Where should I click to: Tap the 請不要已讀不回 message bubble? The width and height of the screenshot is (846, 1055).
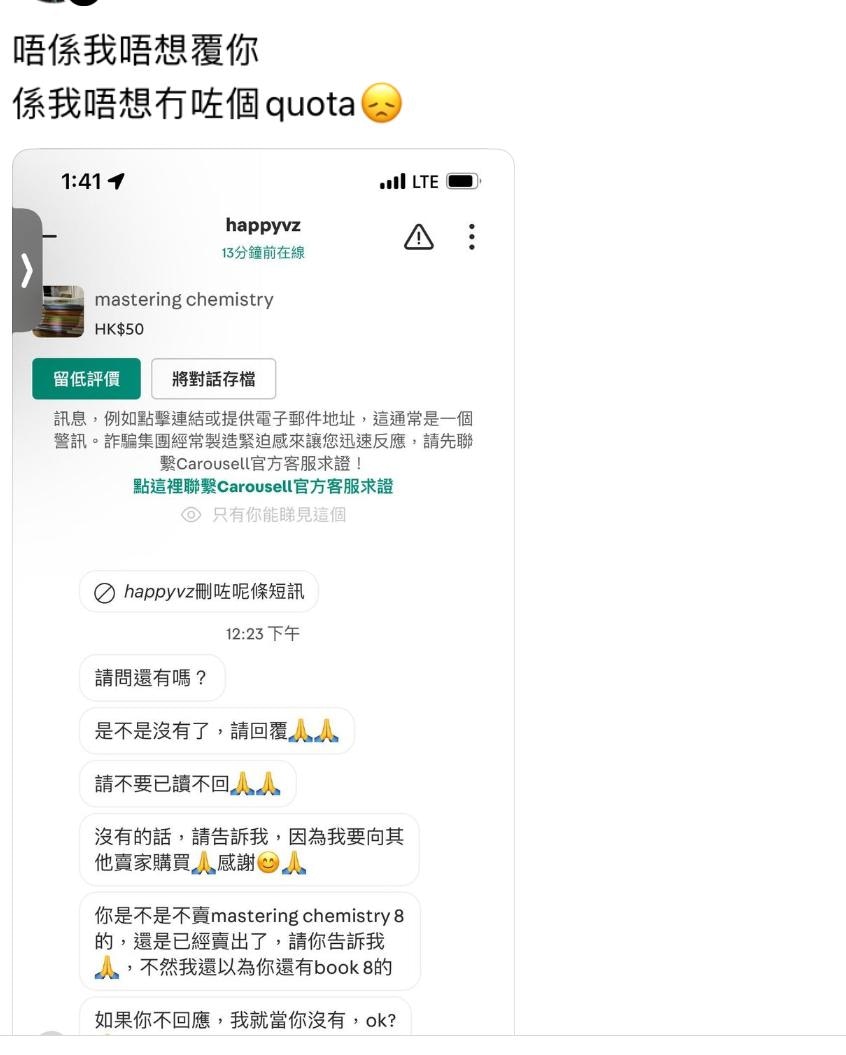(186, 784)
